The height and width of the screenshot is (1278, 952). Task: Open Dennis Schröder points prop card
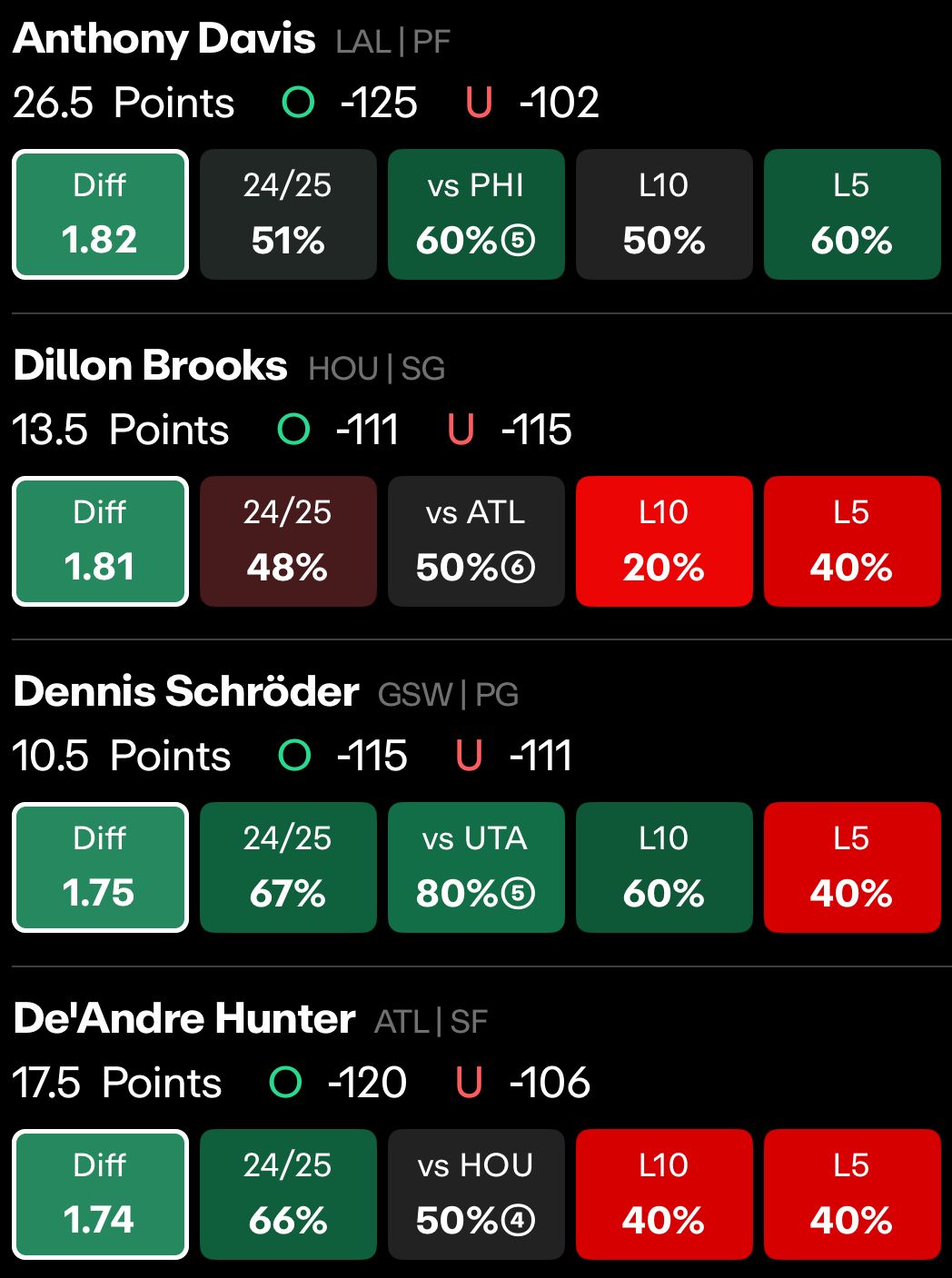coord(186,692)
